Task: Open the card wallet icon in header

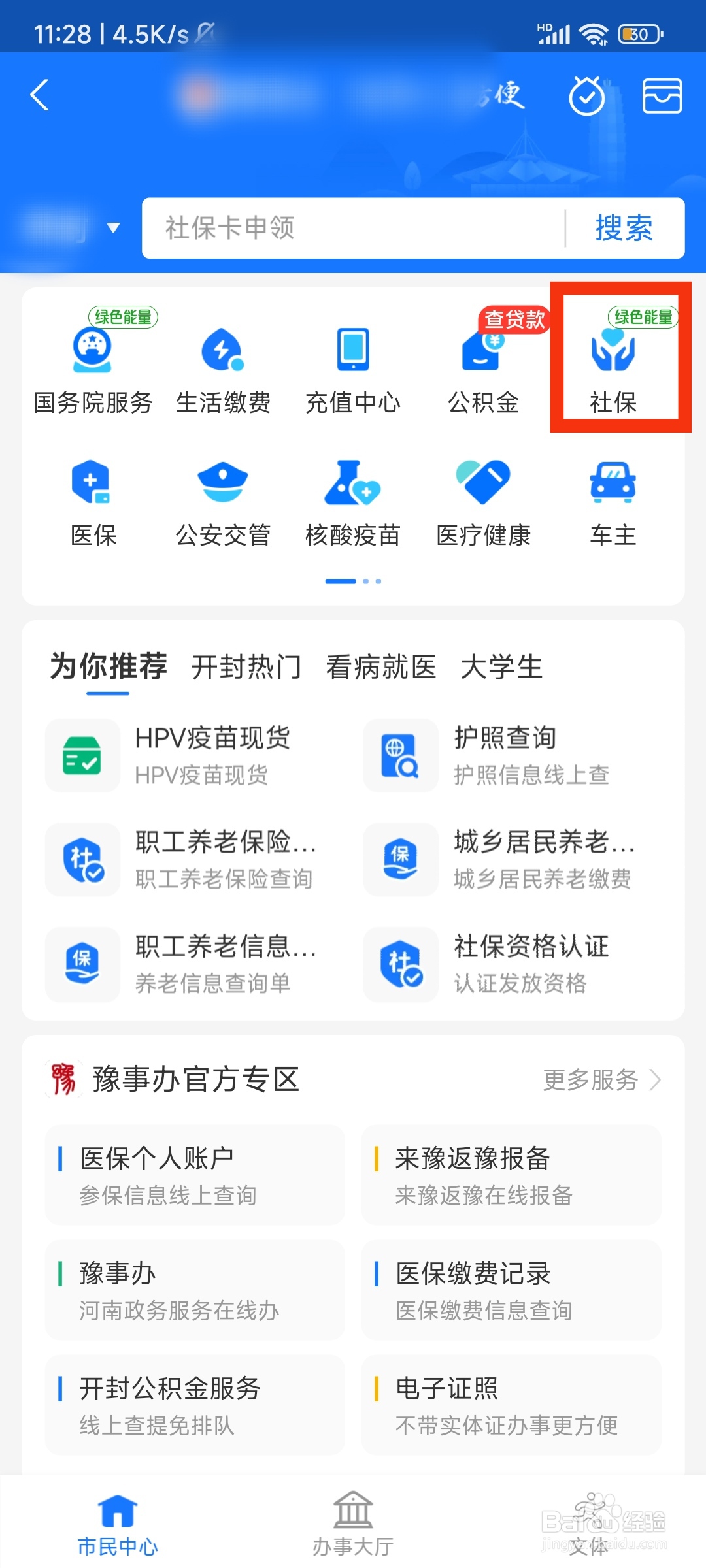Action: [662, 97]
